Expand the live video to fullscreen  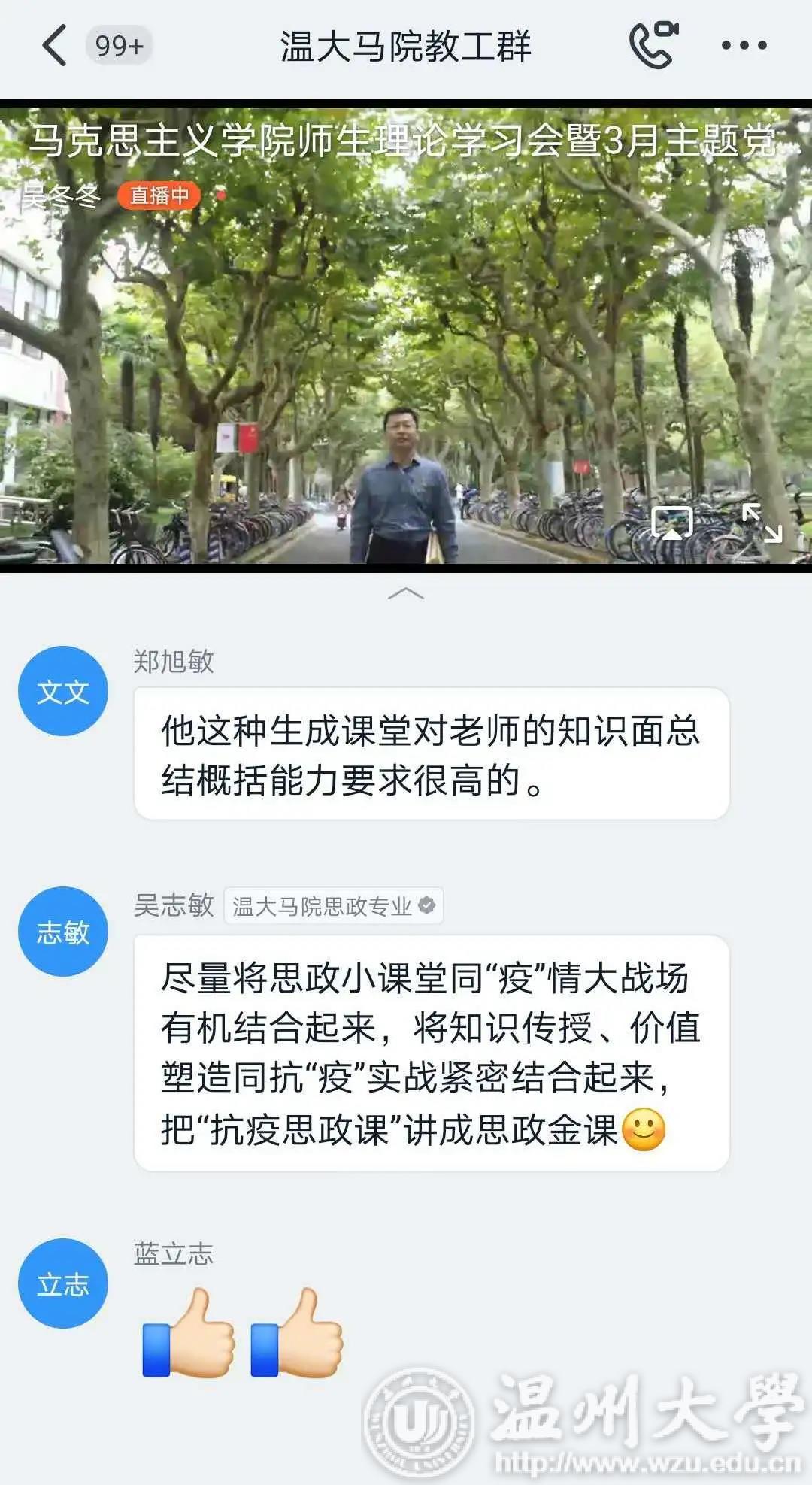[x=762, y=523]
